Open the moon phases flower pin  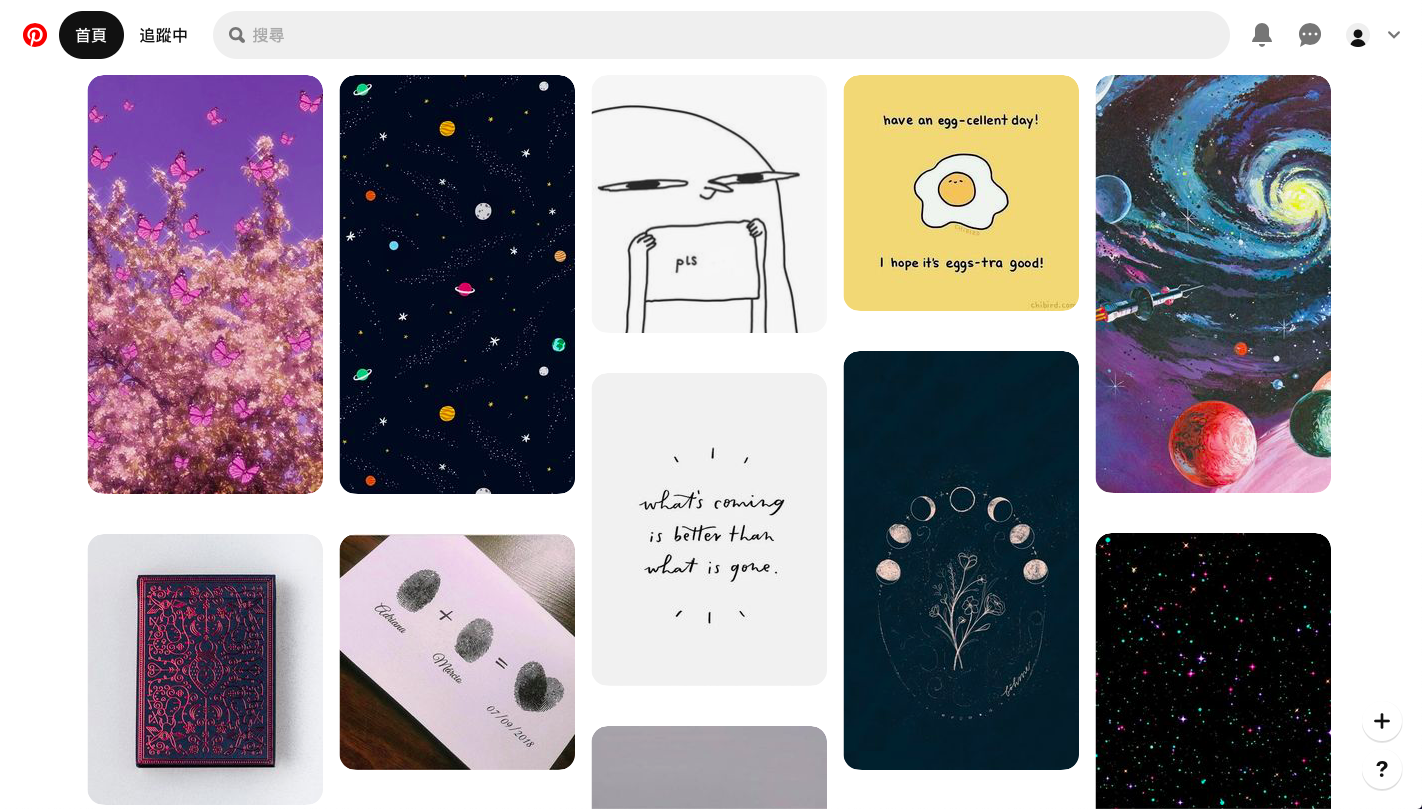[x=961, y=560]
